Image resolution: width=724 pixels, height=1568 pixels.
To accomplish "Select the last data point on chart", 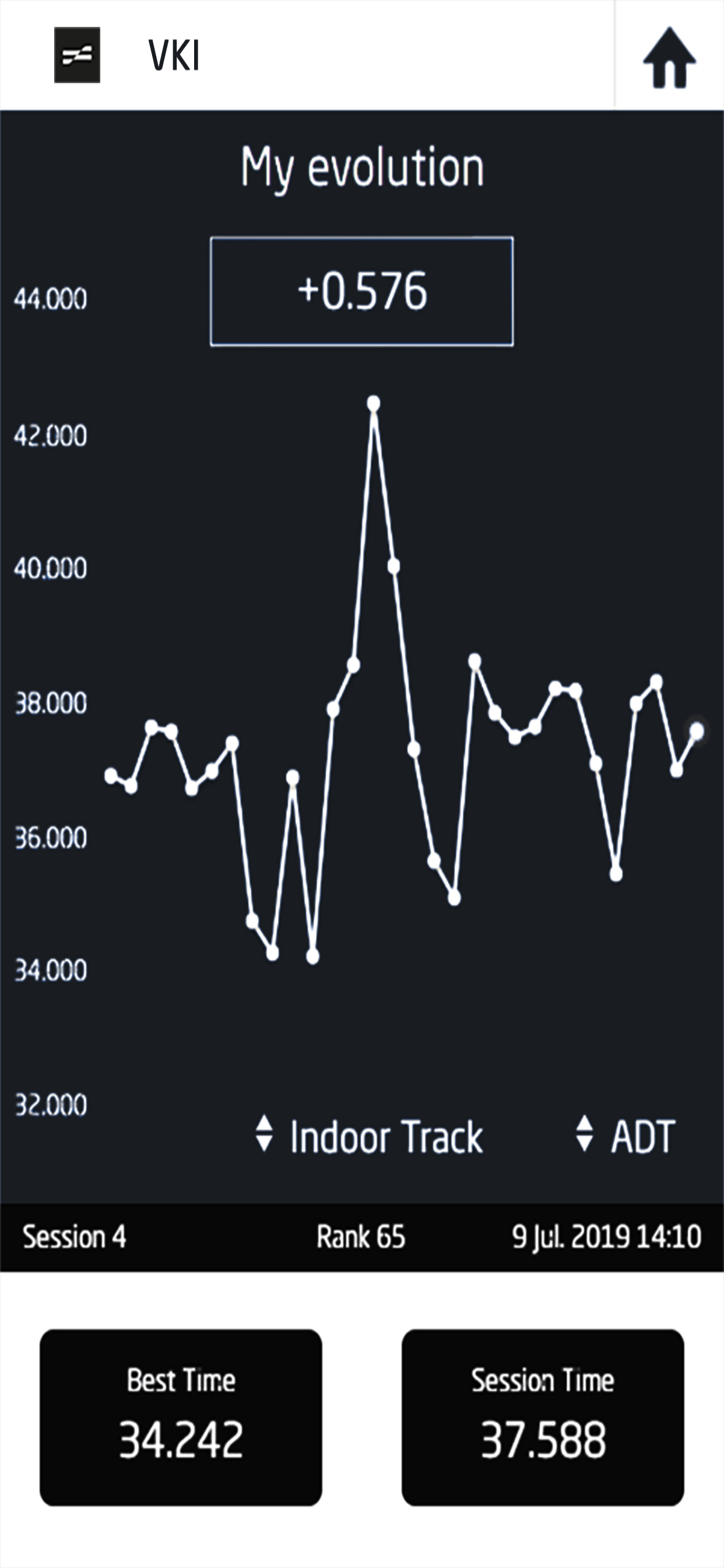I will coord(697,731).
